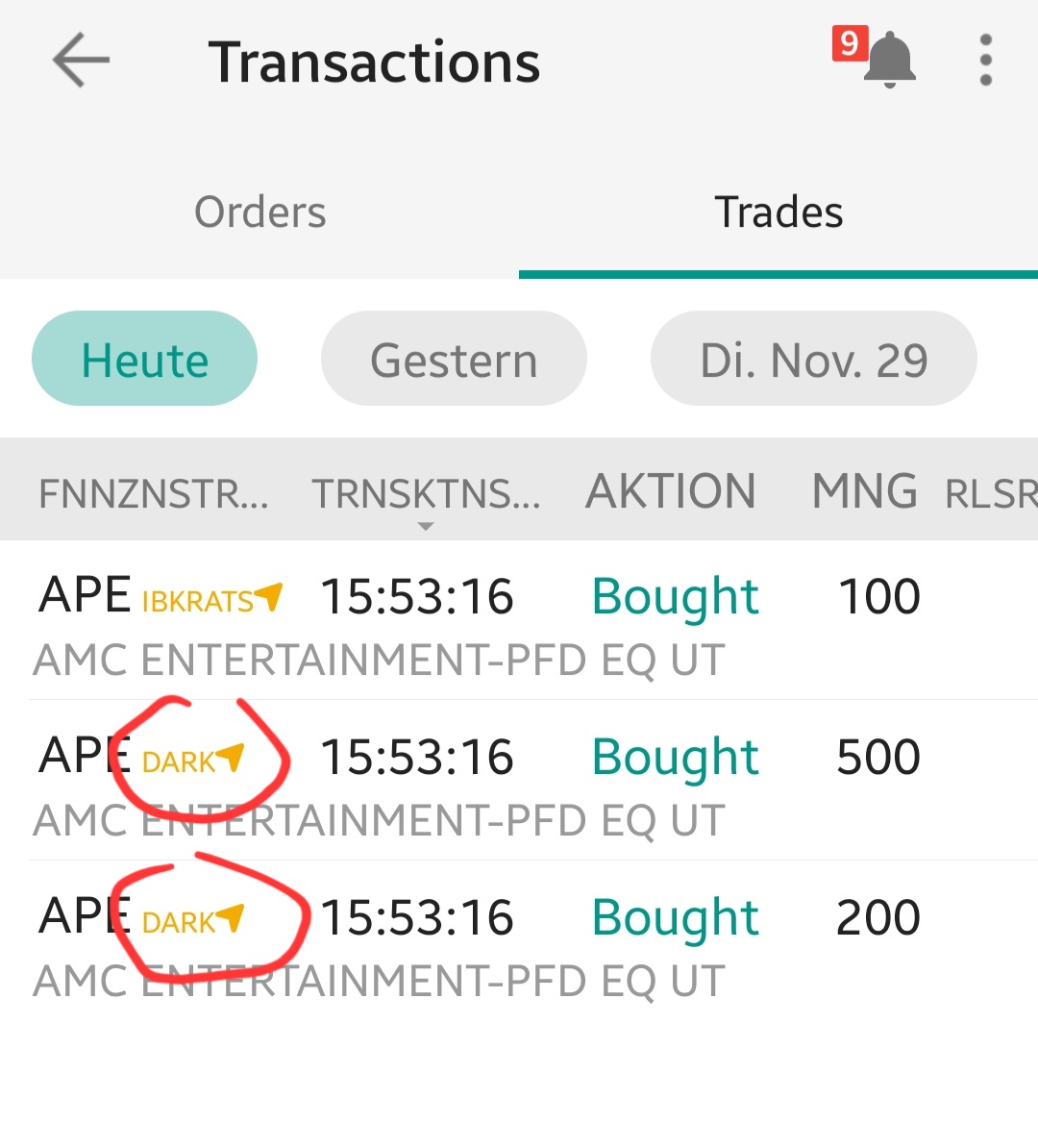Sort by the MNG column header
Image resolution: width=1038 pixels, height=1148 pixels.
point(864,491)
